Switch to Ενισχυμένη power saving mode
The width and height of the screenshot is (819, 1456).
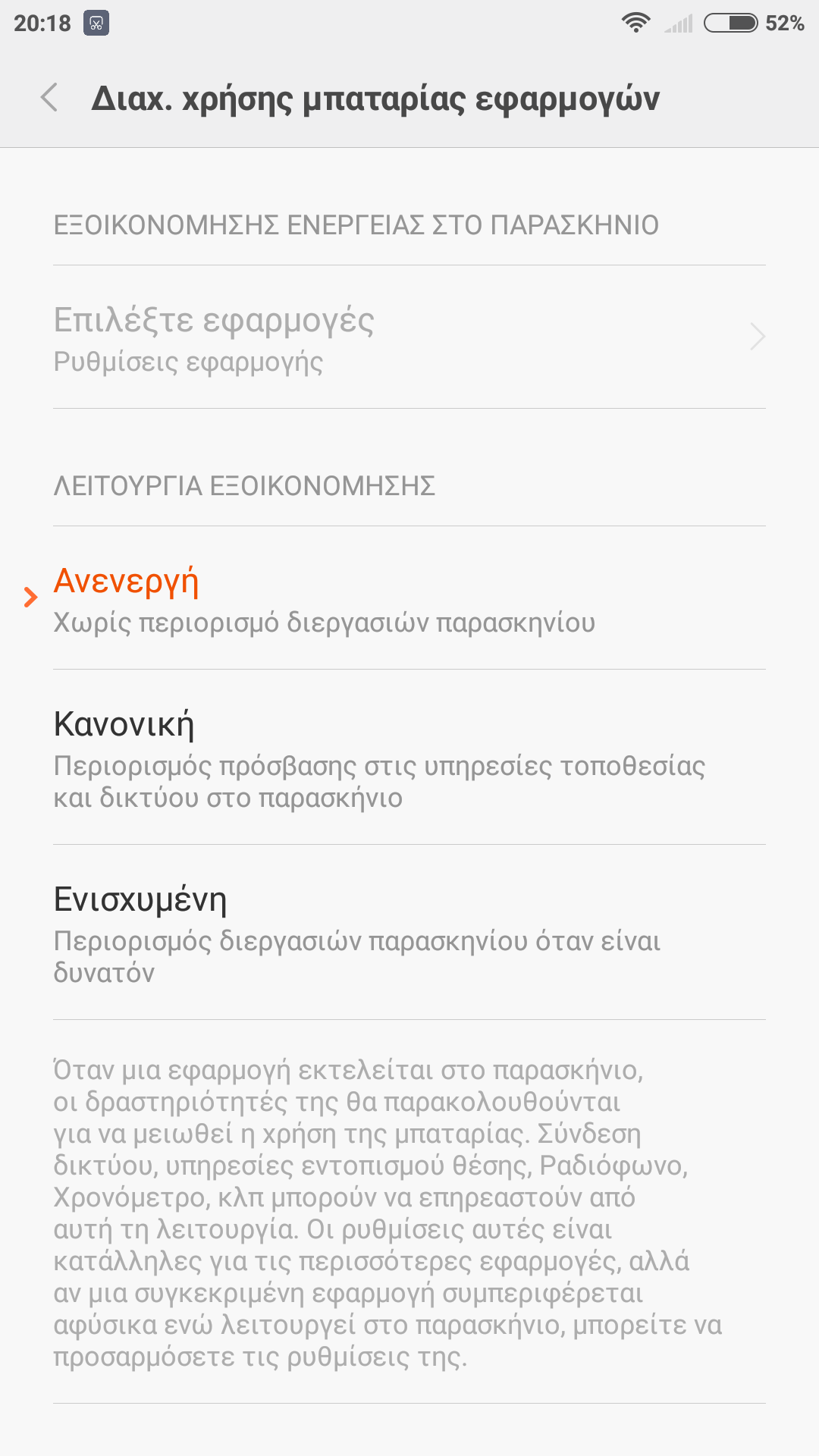click(409, 933)
